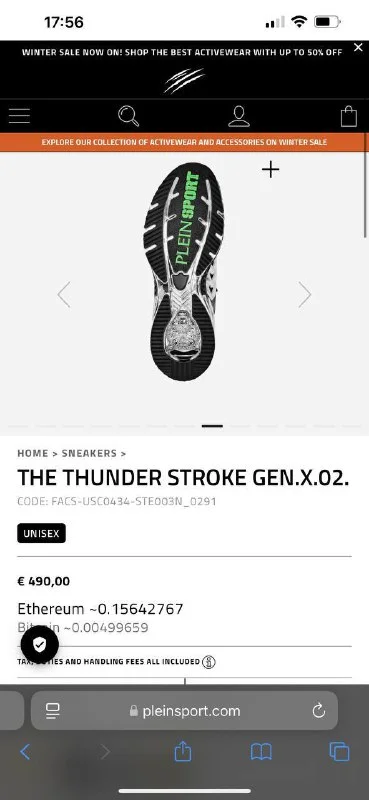Reload the page
Image resolution: width=369 pixels, height=800 pixels.
(318, 711)
